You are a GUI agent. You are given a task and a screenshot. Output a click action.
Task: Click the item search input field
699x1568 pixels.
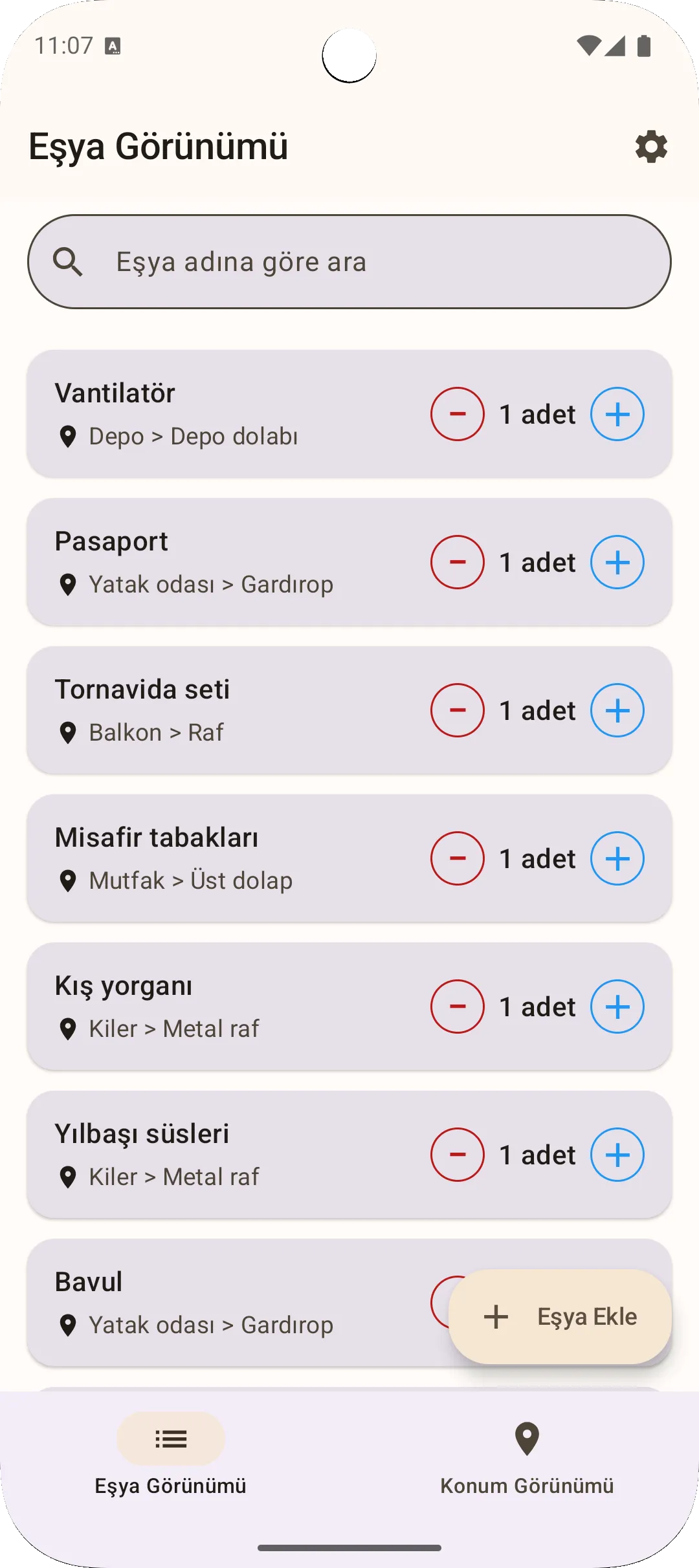(x=349, y=261)
